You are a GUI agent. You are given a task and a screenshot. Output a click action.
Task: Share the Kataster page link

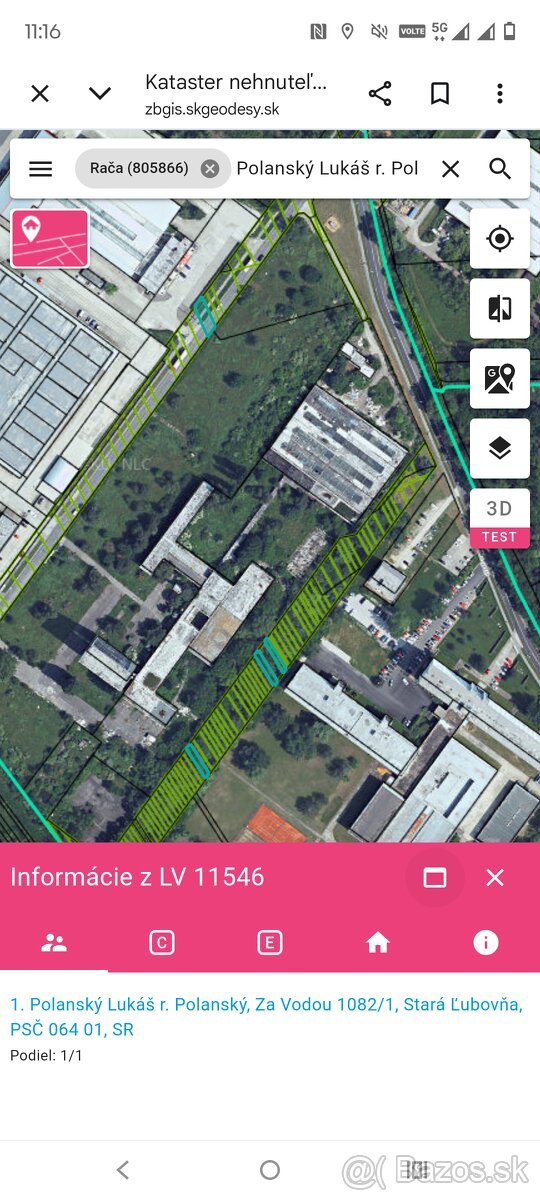[x=380, y=94]
